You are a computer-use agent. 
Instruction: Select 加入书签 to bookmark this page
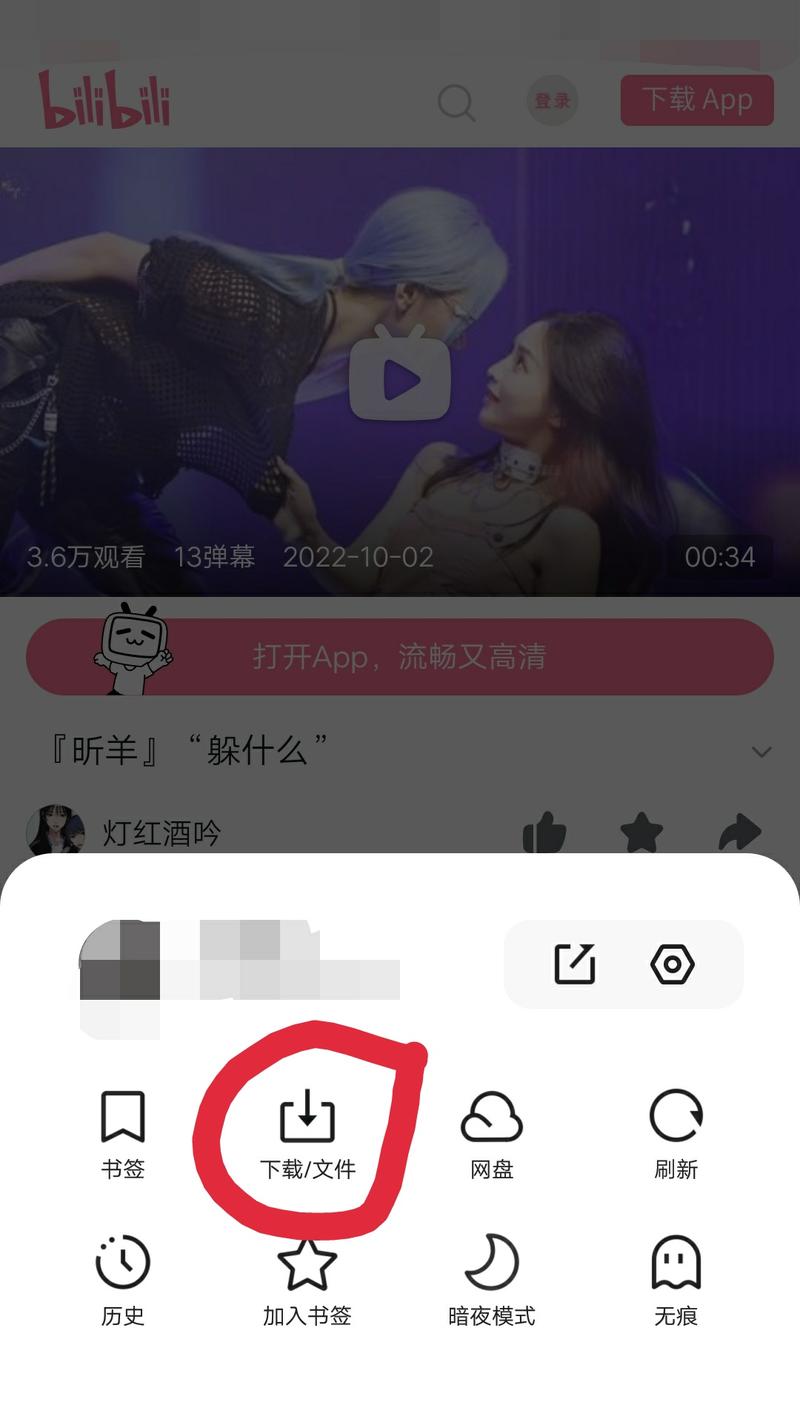pyautogui.click(x=307, y=1281)
